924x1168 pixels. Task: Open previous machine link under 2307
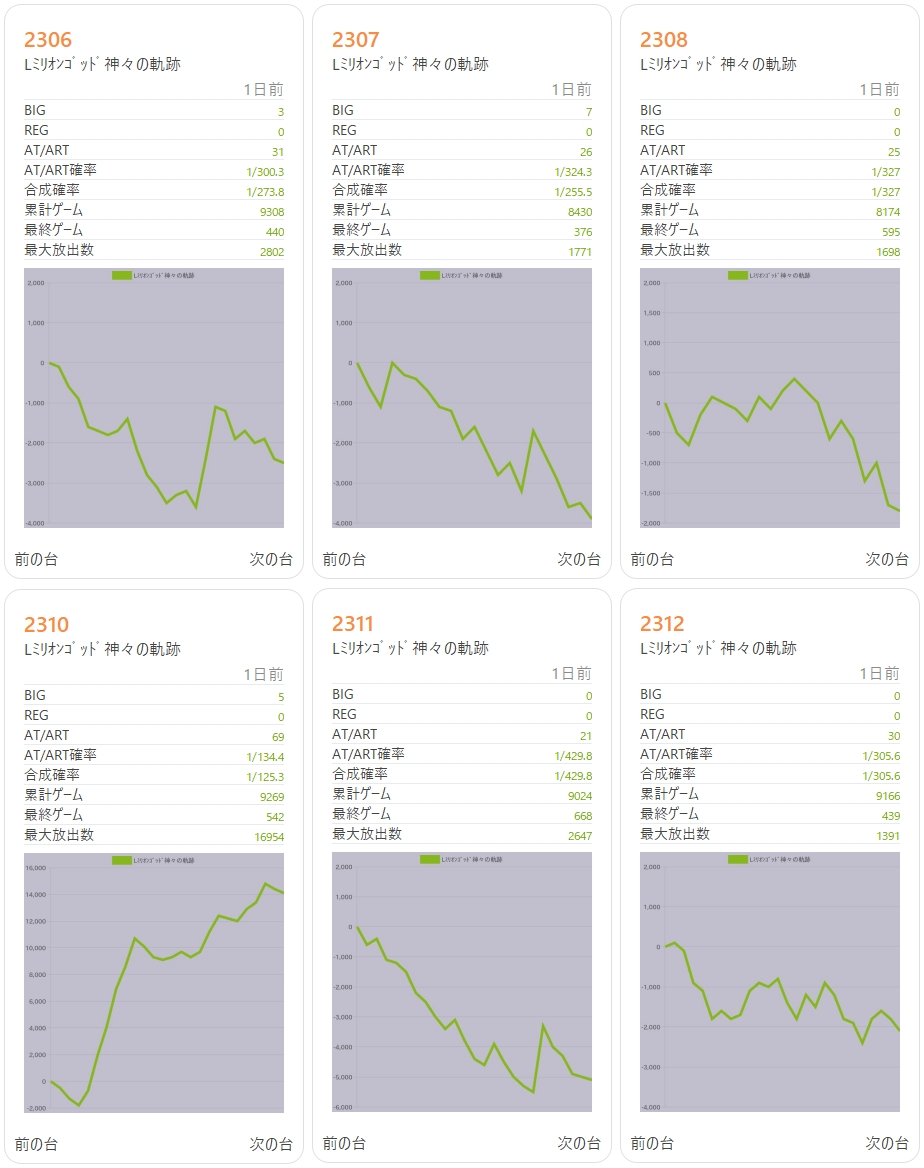tap(344, 559)
